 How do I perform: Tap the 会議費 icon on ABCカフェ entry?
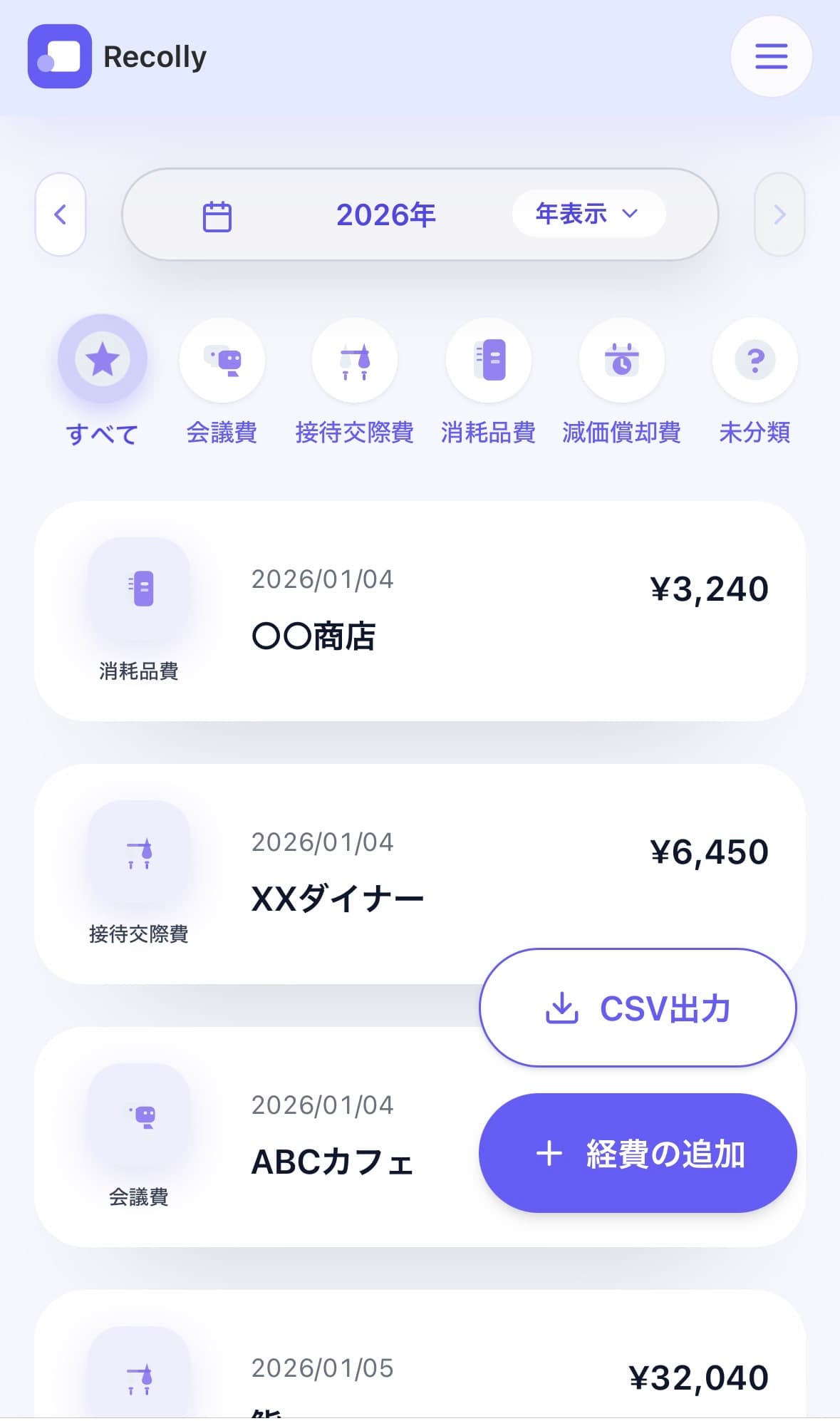(140, 1115)
